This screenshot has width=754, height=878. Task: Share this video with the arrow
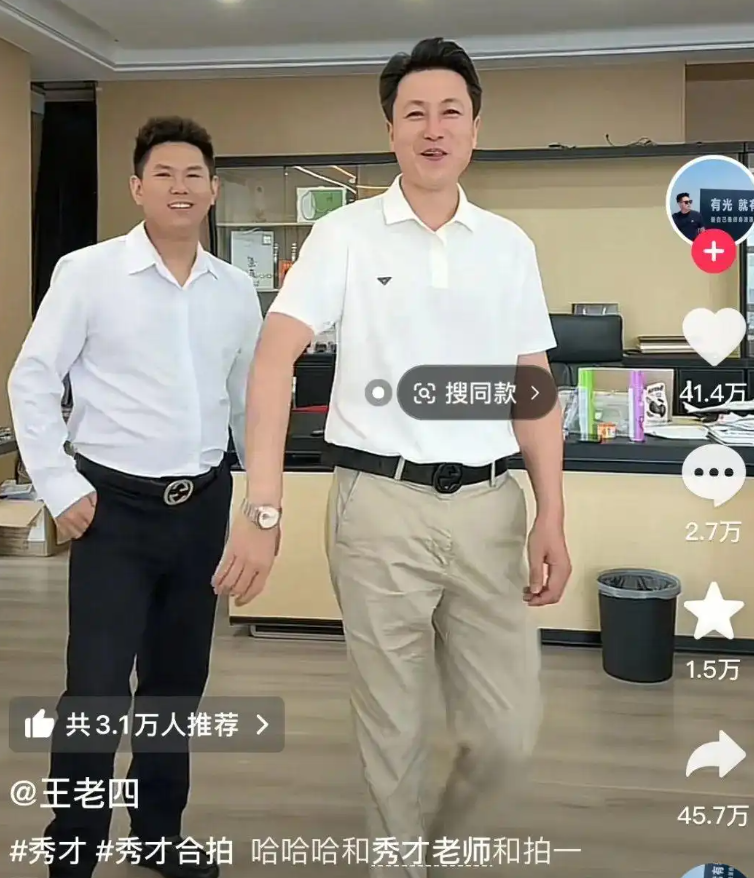(x=715, y=755)
